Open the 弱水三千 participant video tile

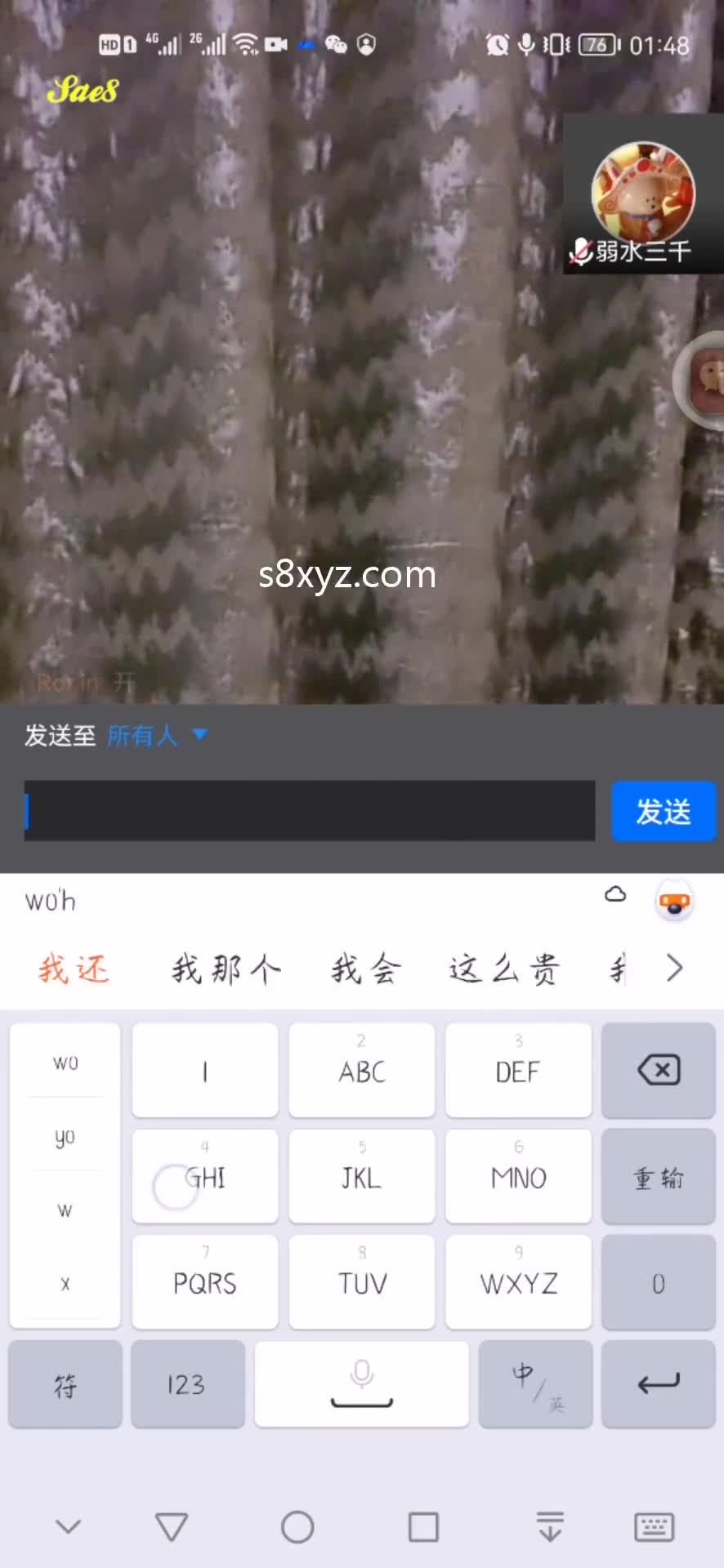[x=643, y=196]
